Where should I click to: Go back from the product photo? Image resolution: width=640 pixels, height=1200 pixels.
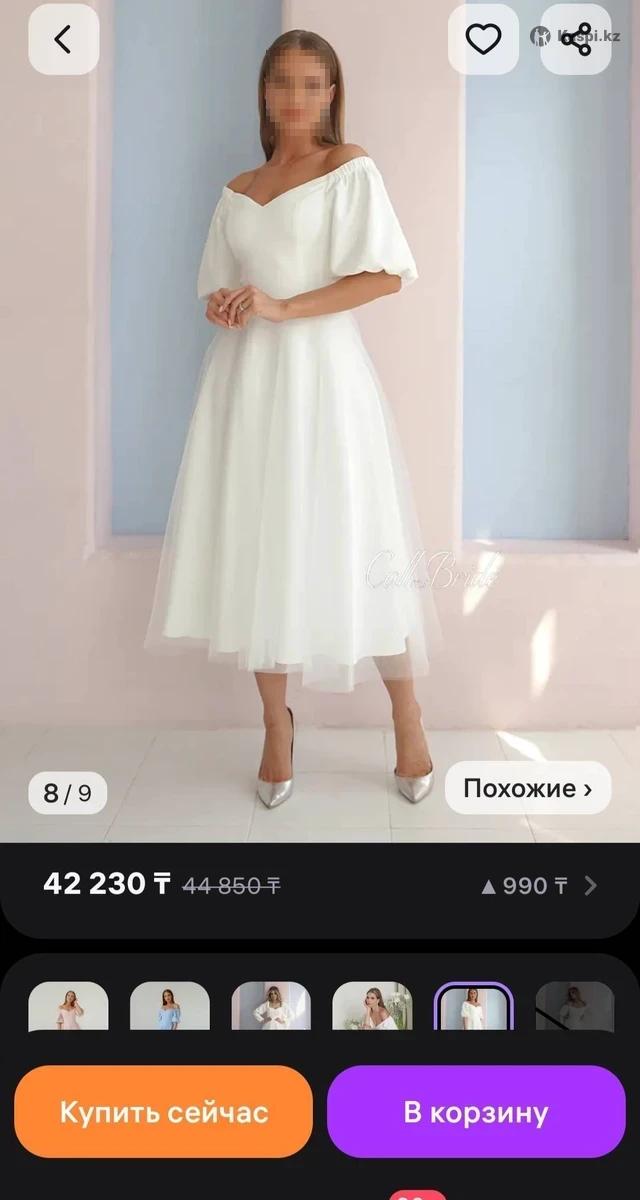point(63,40)
